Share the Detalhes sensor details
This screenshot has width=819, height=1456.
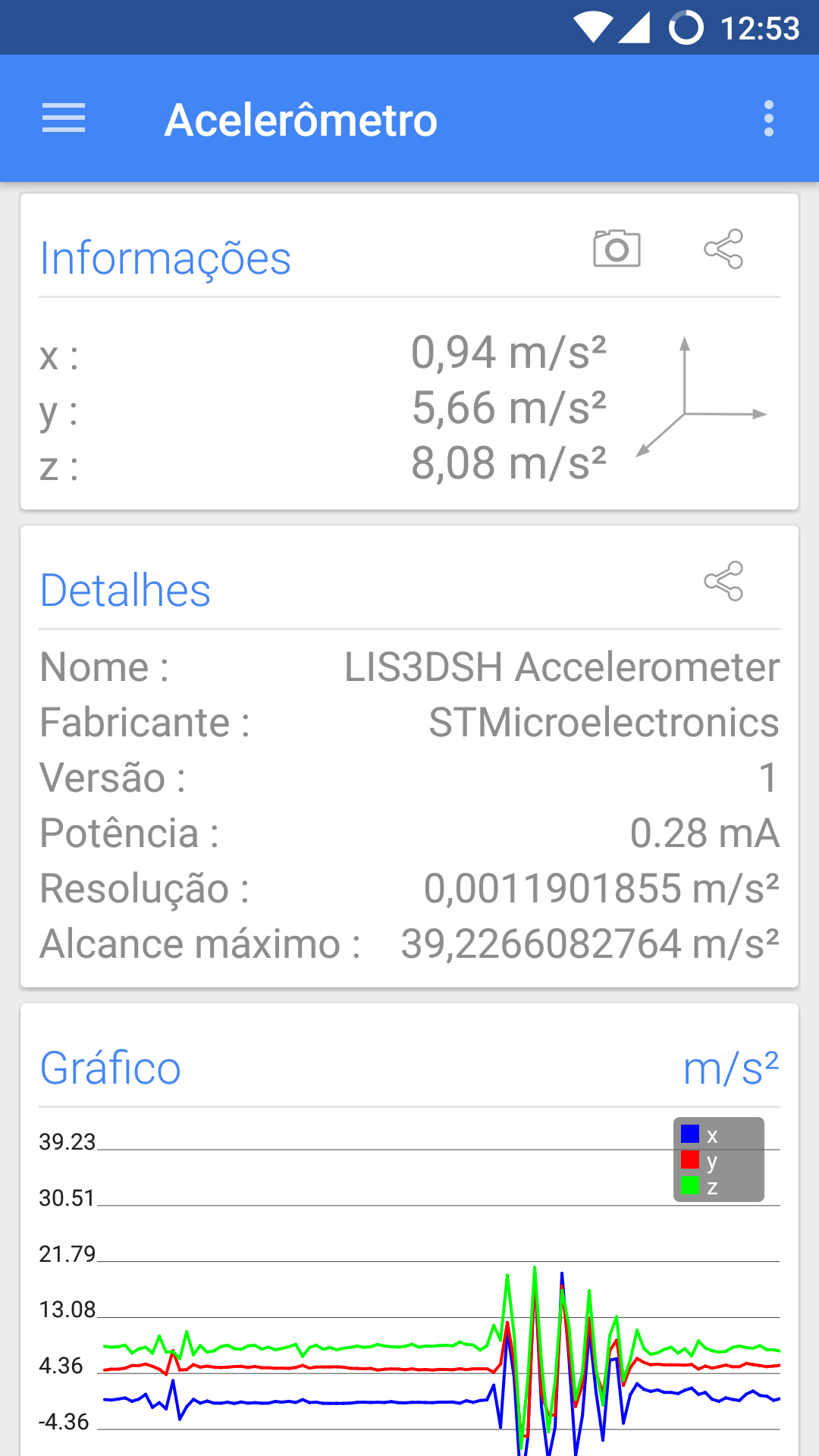tap(723, 581)
